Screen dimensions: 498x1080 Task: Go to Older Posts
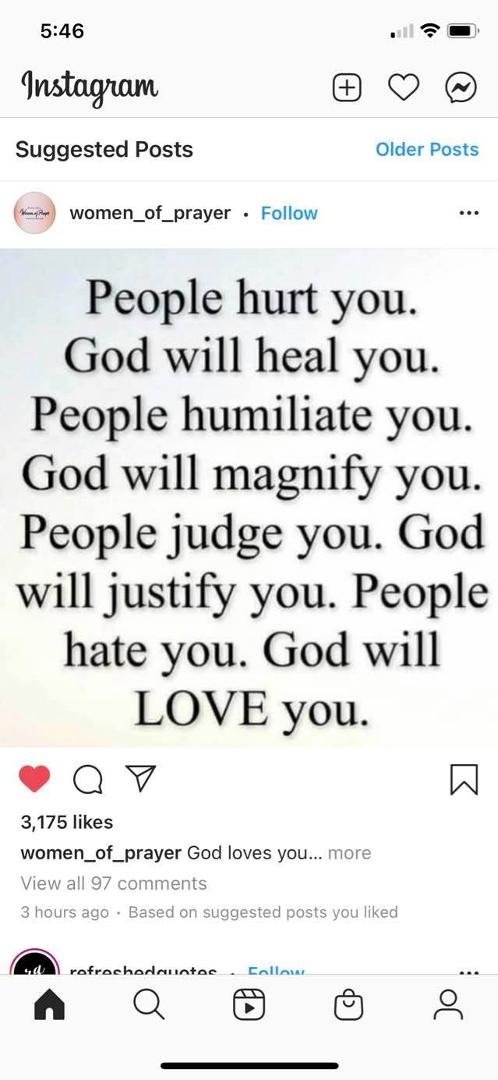pos(426,149)
